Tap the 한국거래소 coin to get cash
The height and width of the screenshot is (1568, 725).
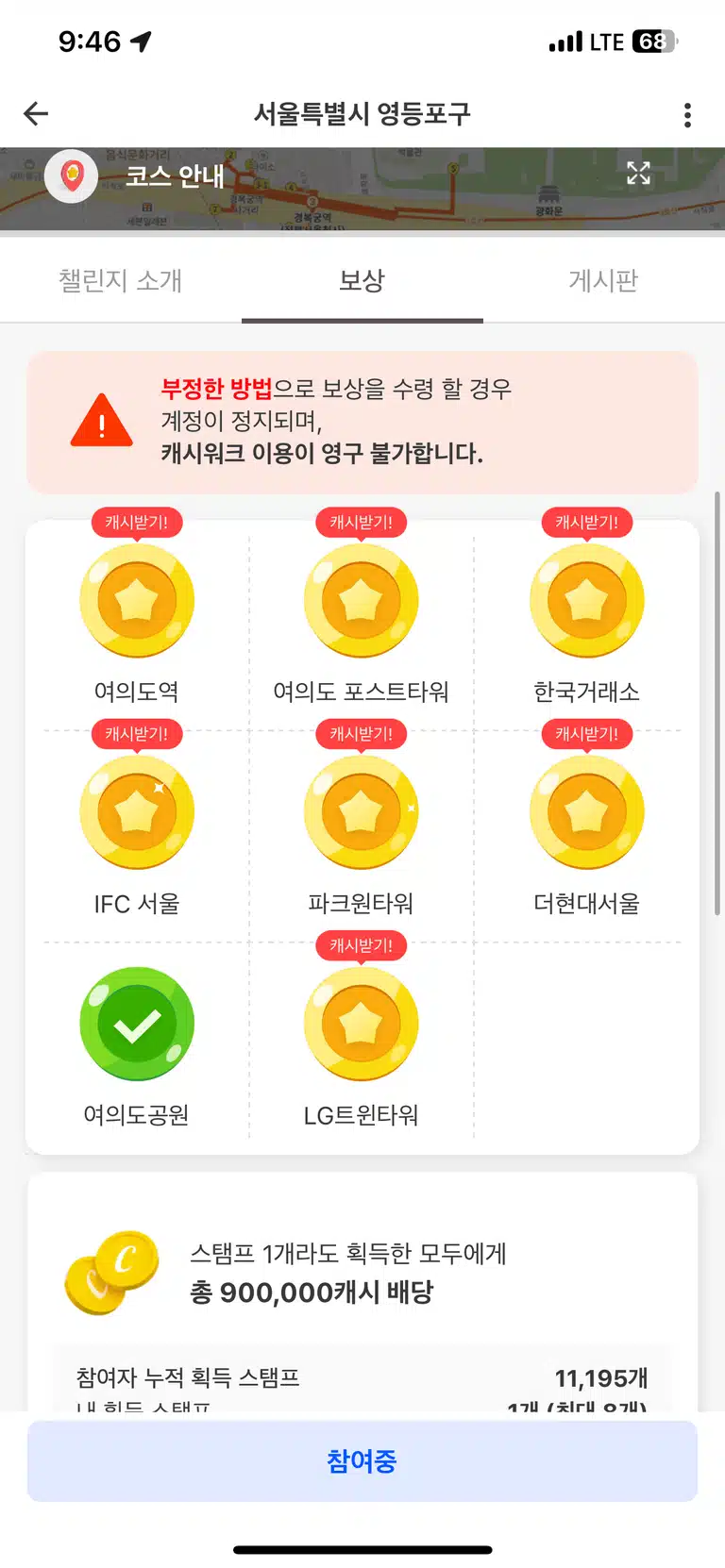[587, 600]
